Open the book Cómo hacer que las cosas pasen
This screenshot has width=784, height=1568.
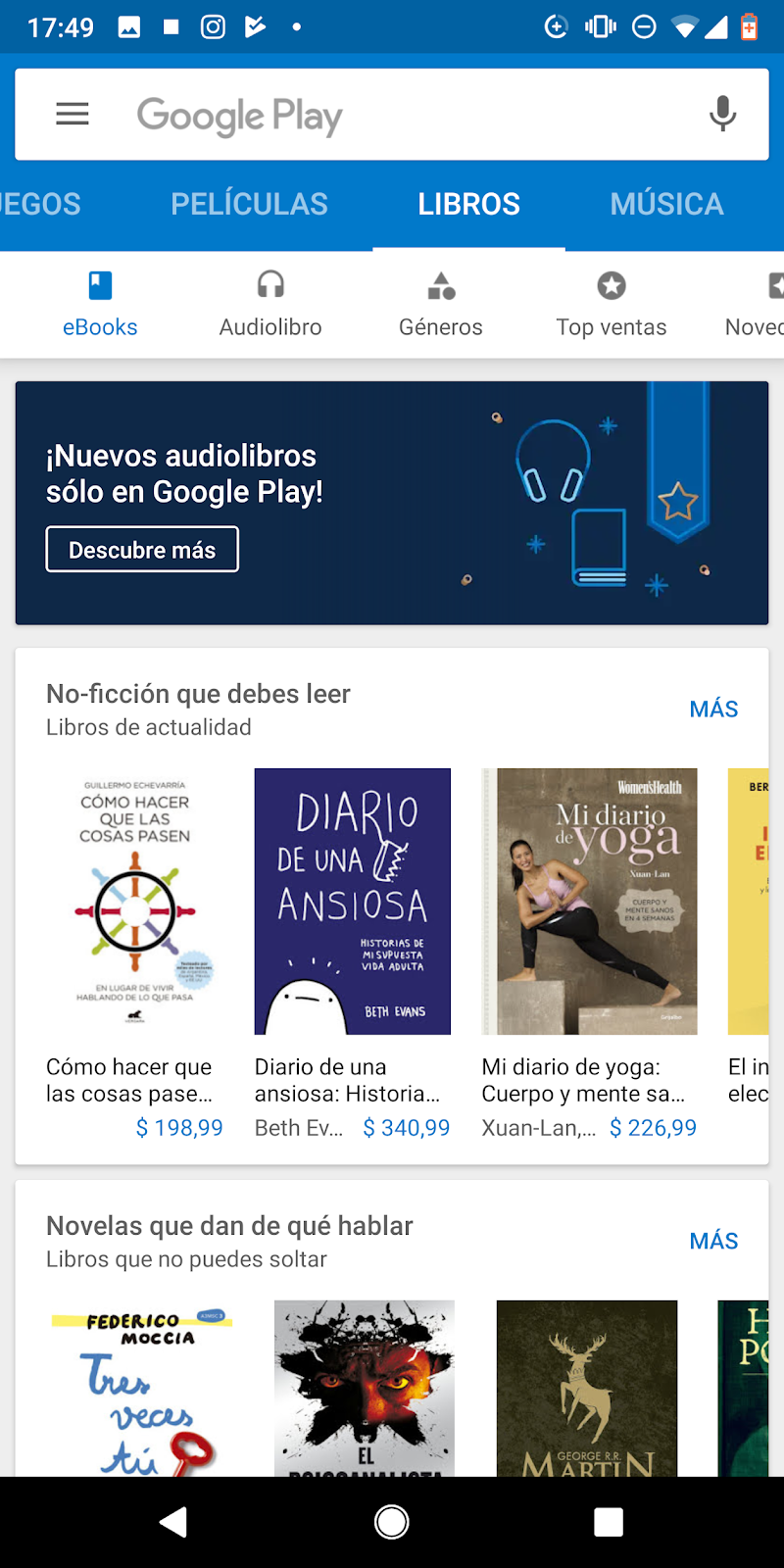(135, 902)
